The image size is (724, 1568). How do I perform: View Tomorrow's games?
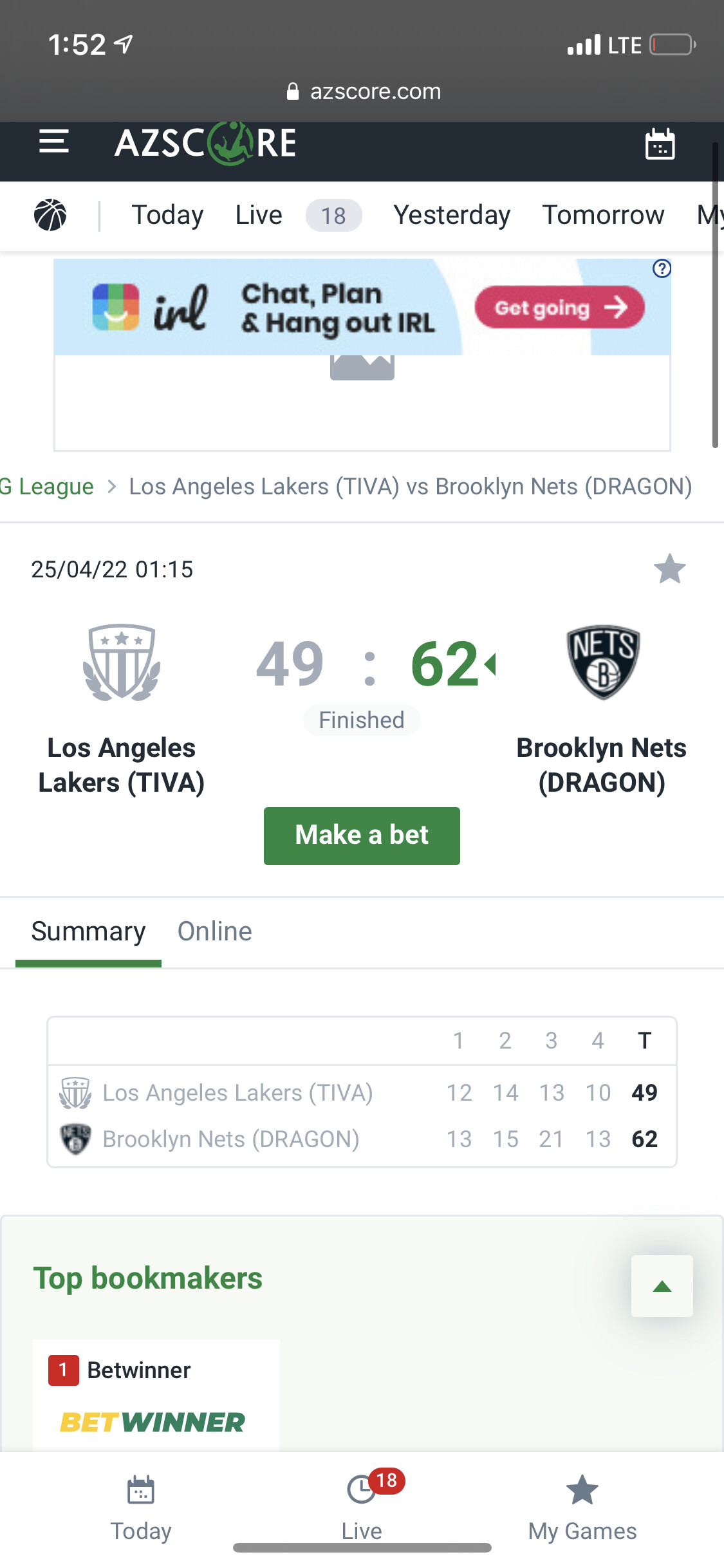coord(603,215)
